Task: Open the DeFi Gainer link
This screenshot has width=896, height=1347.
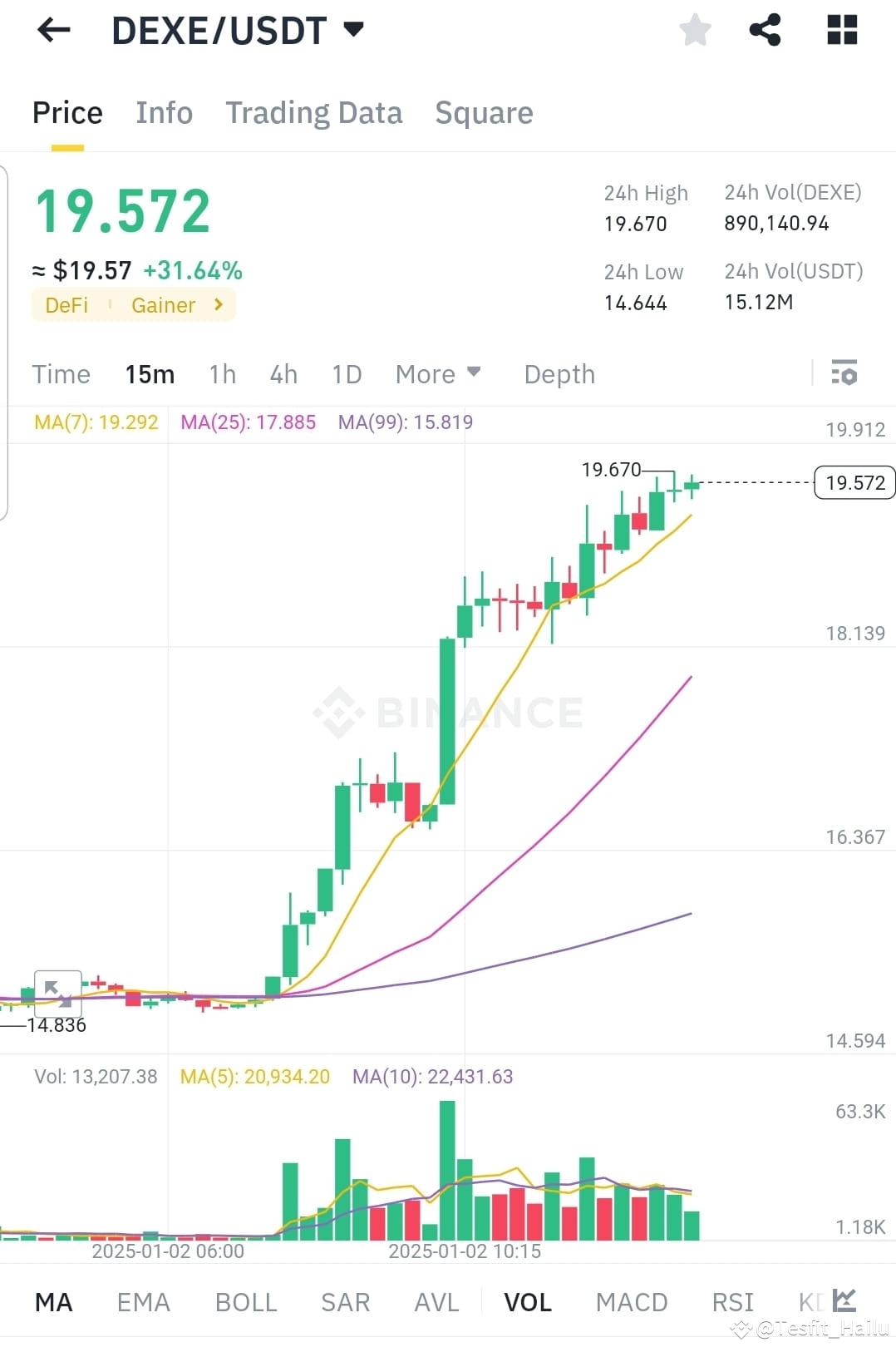Action: tap(133, 305)
